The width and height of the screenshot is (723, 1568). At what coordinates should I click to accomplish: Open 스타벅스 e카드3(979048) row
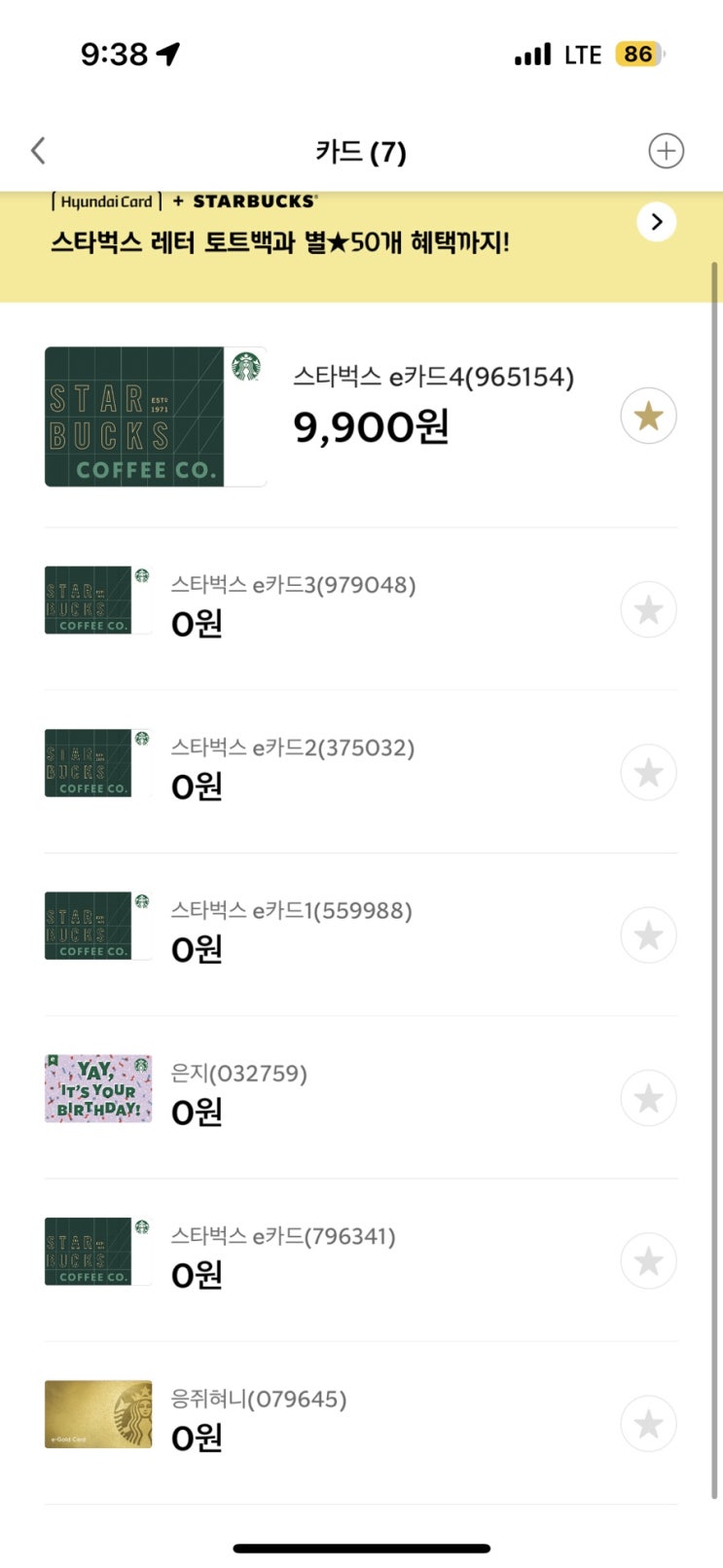click(292, 605)
